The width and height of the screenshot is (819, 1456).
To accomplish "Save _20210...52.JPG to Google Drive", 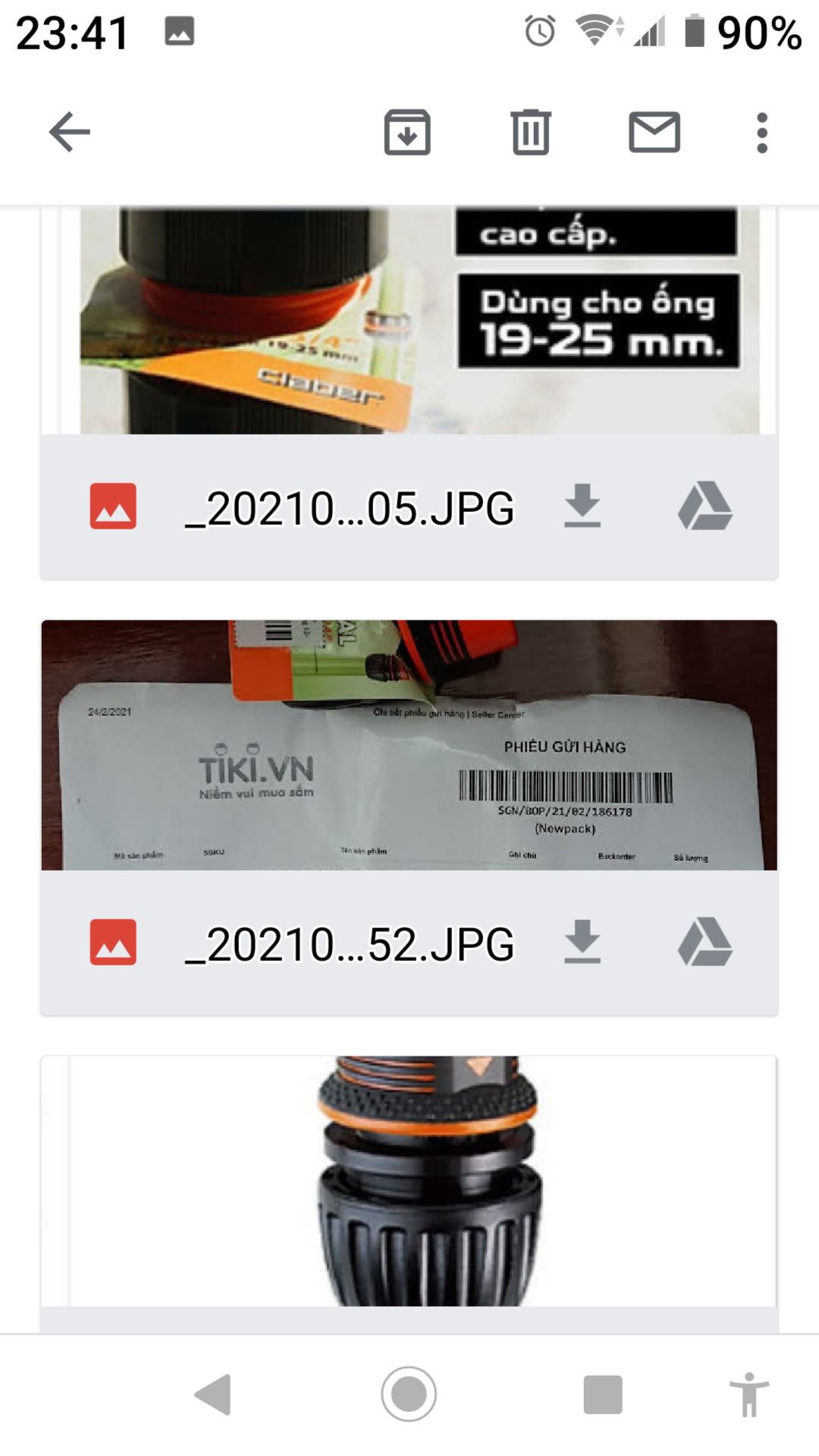I will click(x=706, y=943).
